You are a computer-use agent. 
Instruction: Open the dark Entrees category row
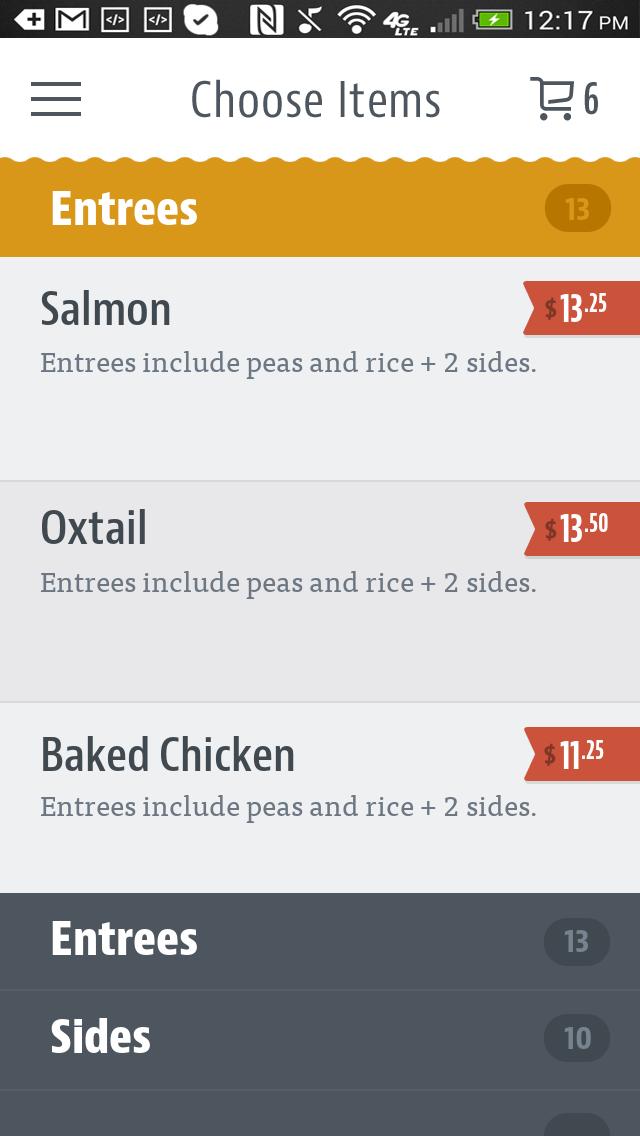coord(320,941)
